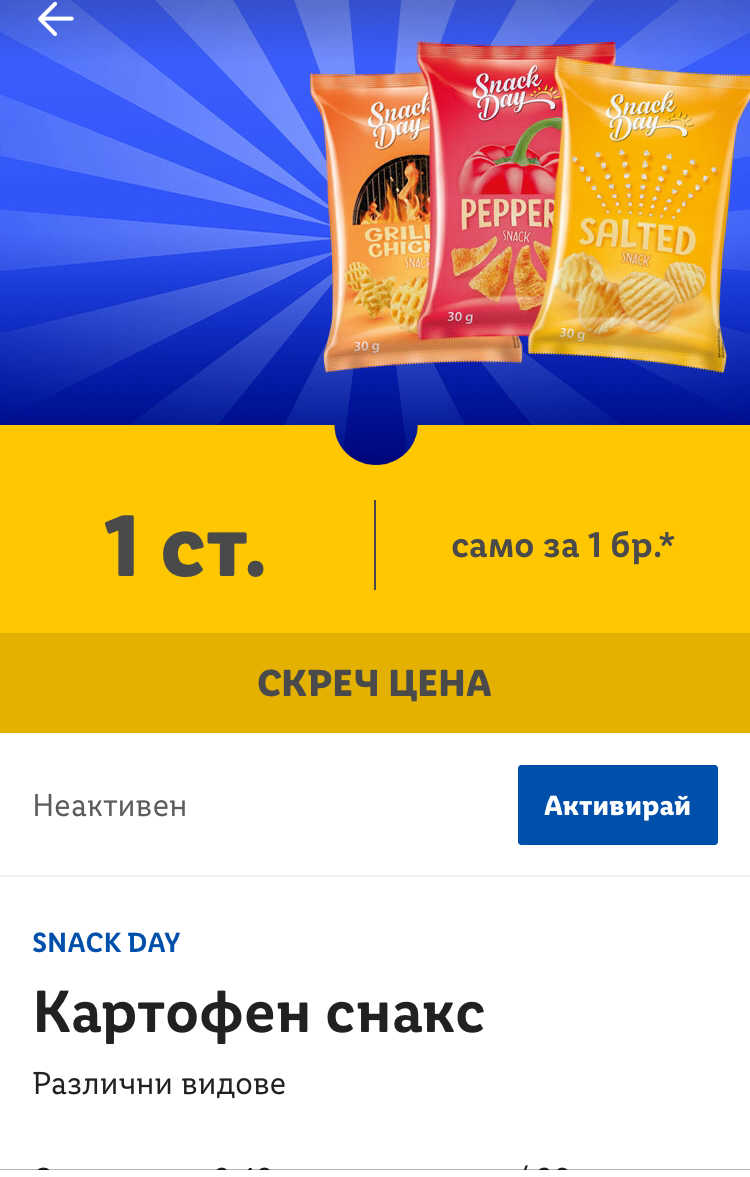Image resolution: width=750 pixels, height=1177 pixels.
Task: Go back using the top-left arrow
Action: click(55, 18)
